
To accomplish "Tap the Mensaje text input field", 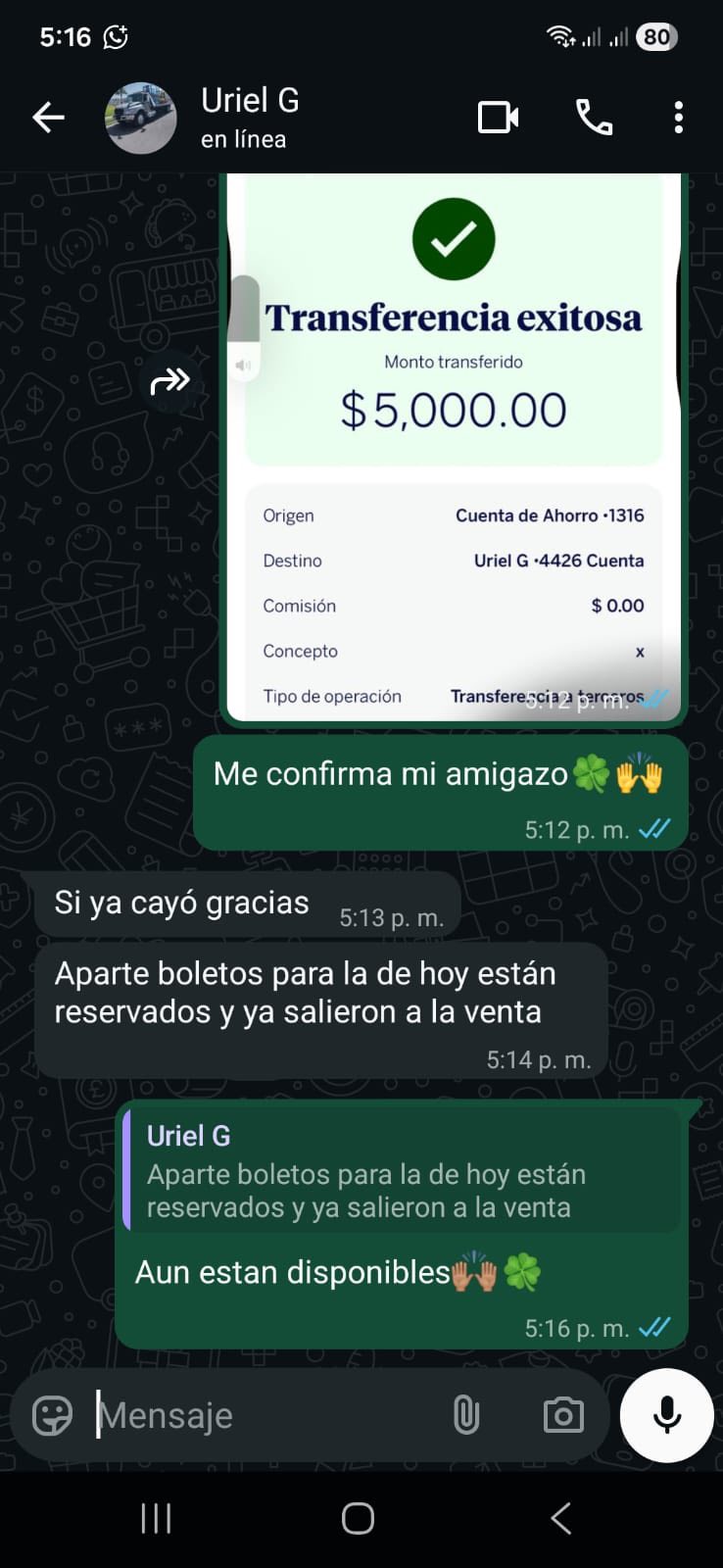I will [x=245, y=1414].
